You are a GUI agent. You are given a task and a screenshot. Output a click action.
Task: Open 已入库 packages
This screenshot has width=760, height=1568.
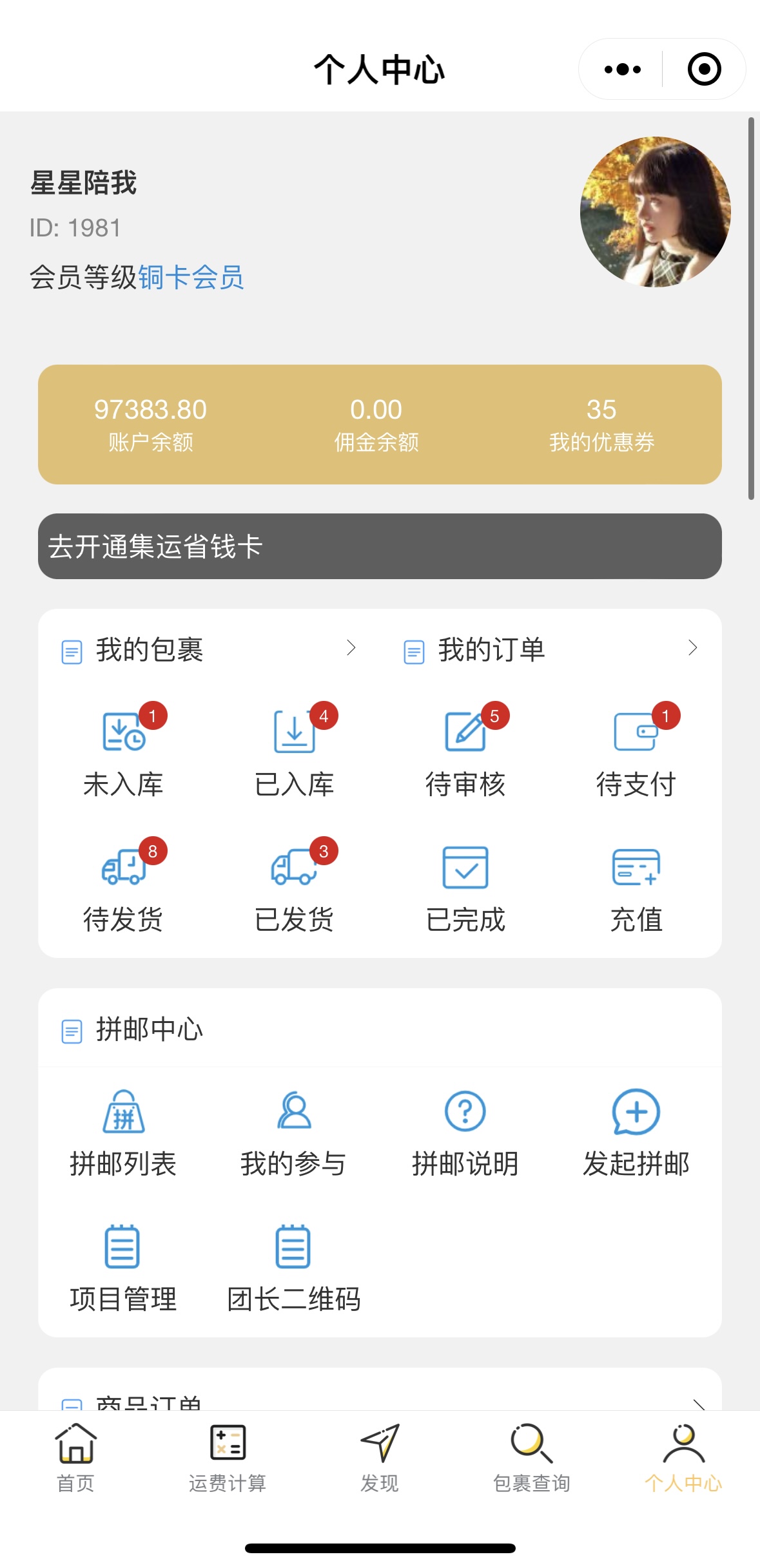[295, 751]
